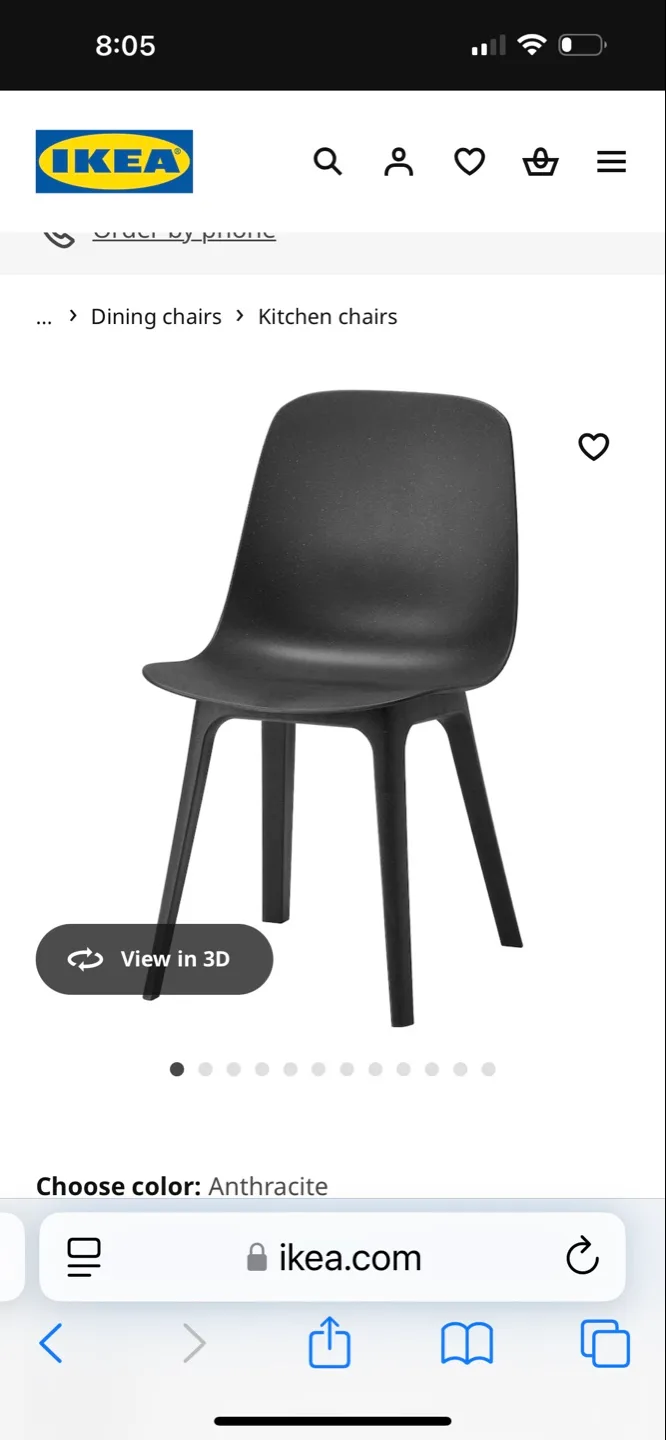The height and width of the screenshot is (1440, 666).
Task: Show open Safari tabs
Action: click(605, 1344)
